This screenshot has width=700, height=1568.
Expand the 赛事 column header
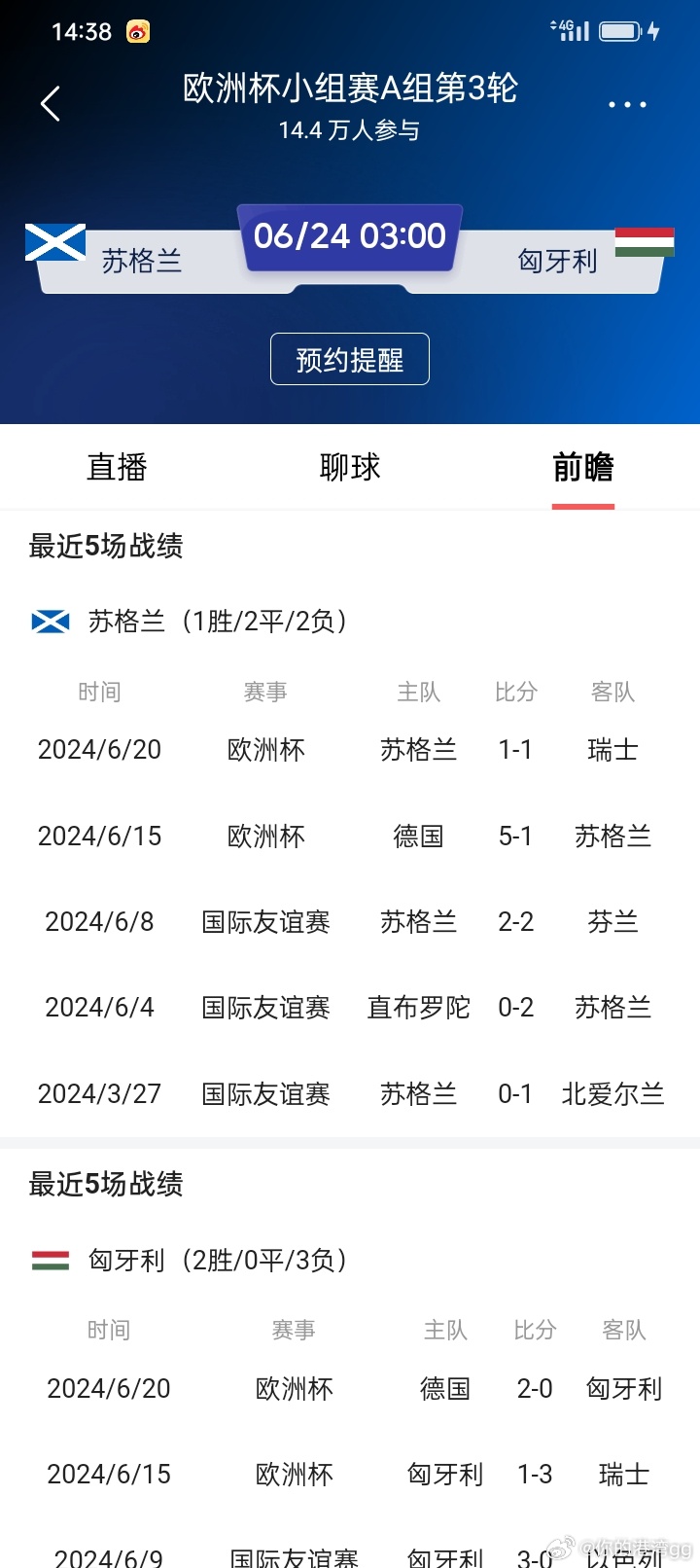(265, 692)
